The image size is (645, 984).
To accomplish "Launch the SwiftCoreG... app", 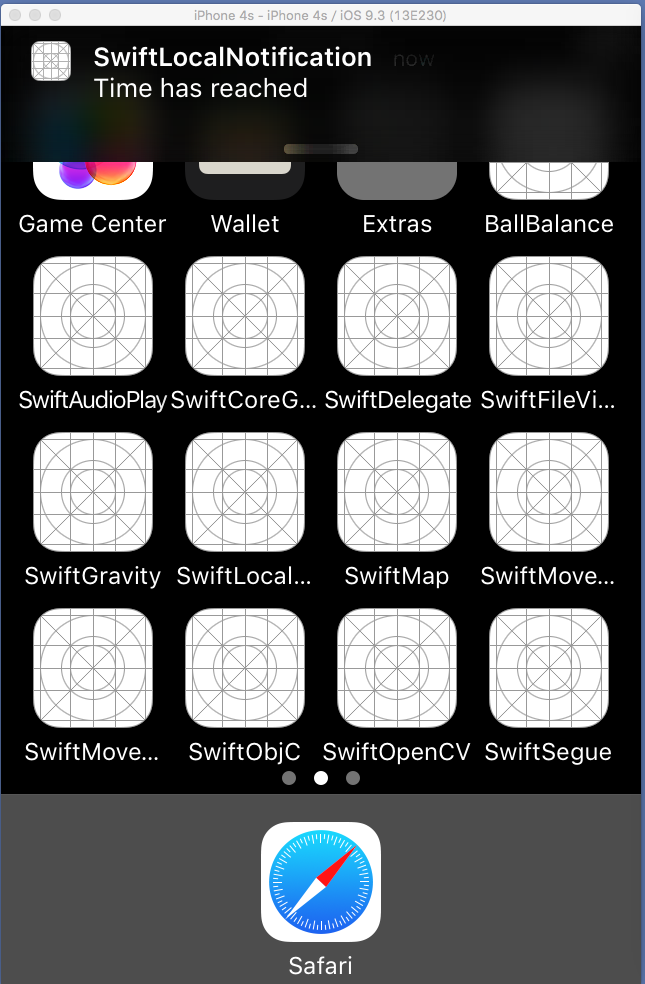I will tap(245, 317).
